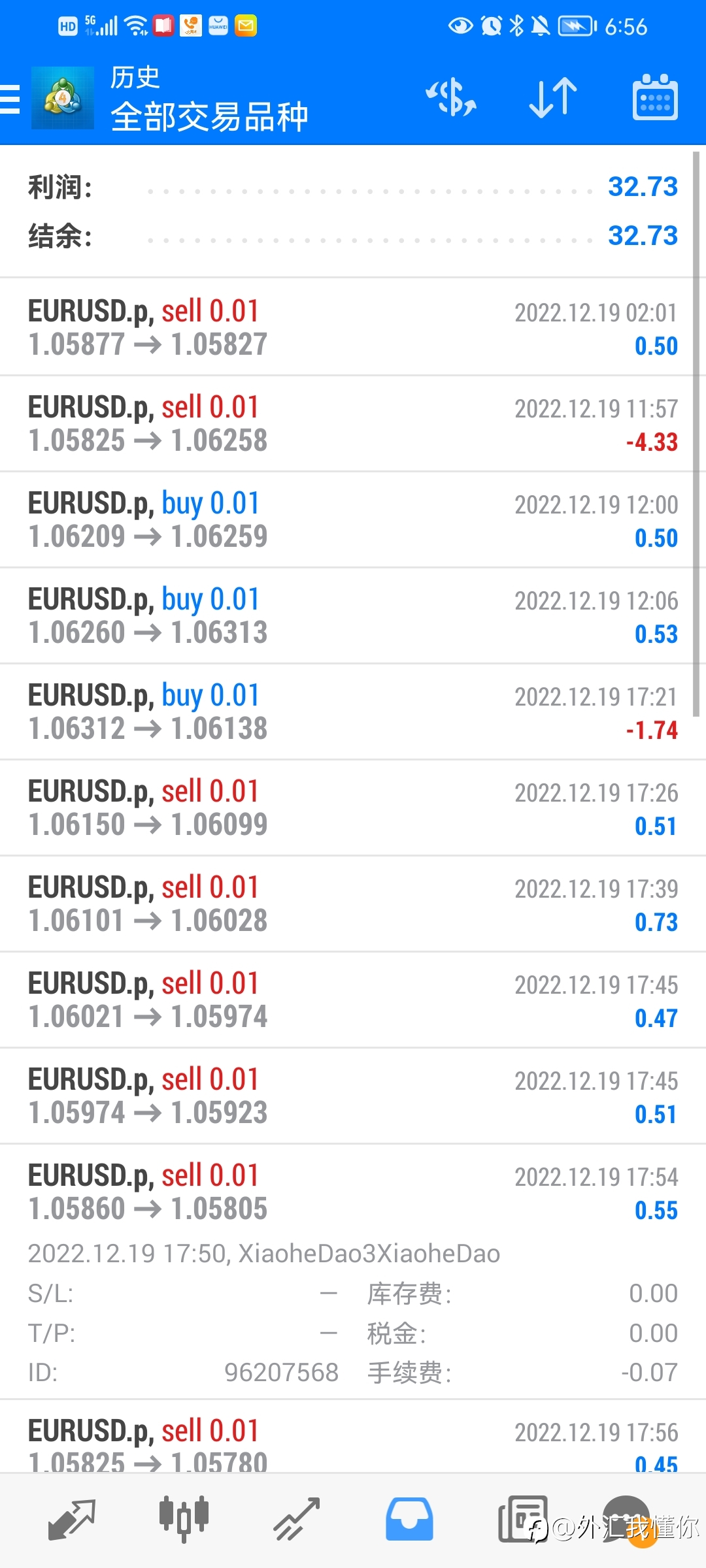This screenshot has width=706, height=1568.
Task: Switch to the Quotes tab
Action: coord(72,1520)
